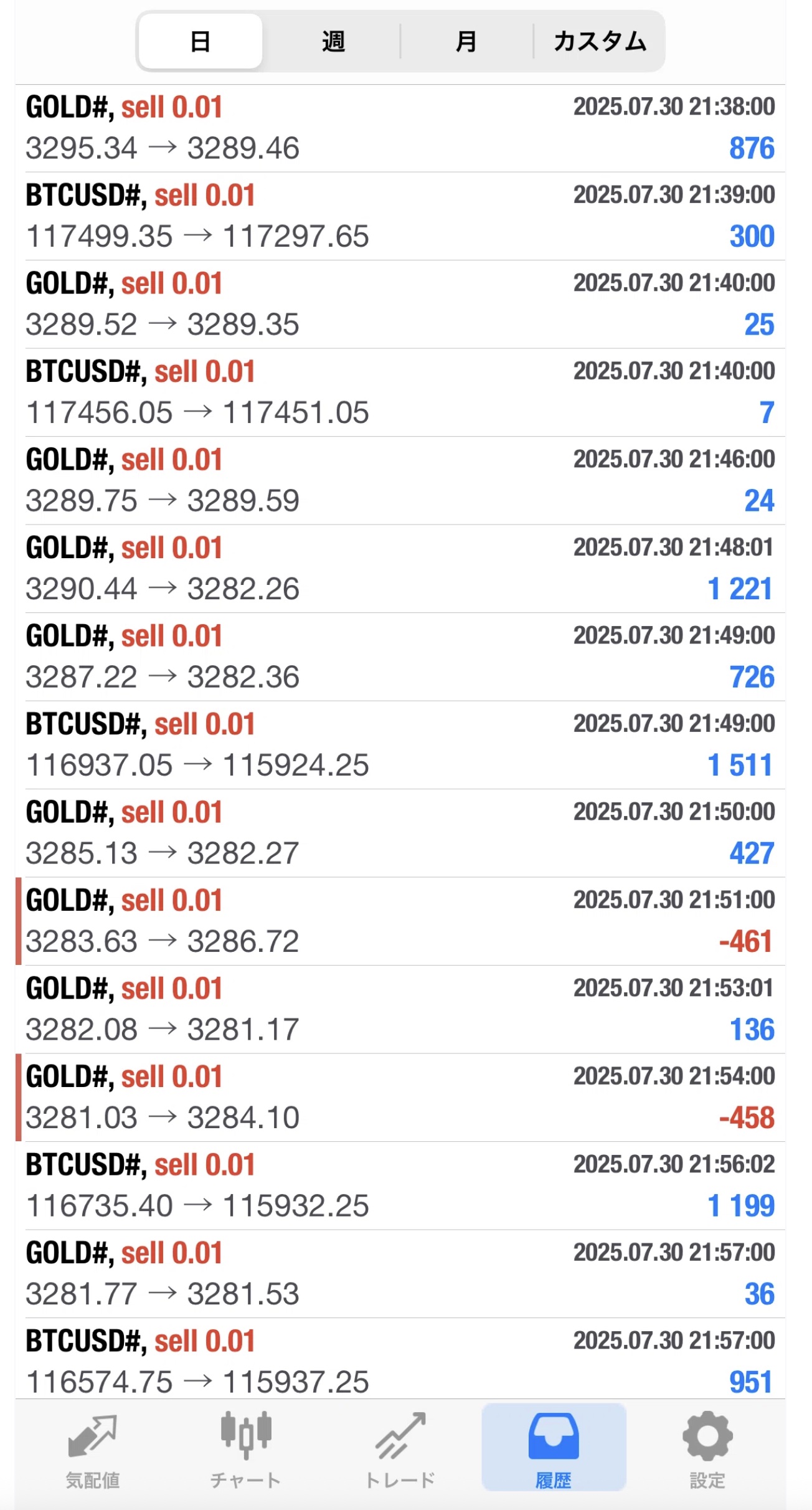Open the GOLD# trade with profit 726

[400, 657]
